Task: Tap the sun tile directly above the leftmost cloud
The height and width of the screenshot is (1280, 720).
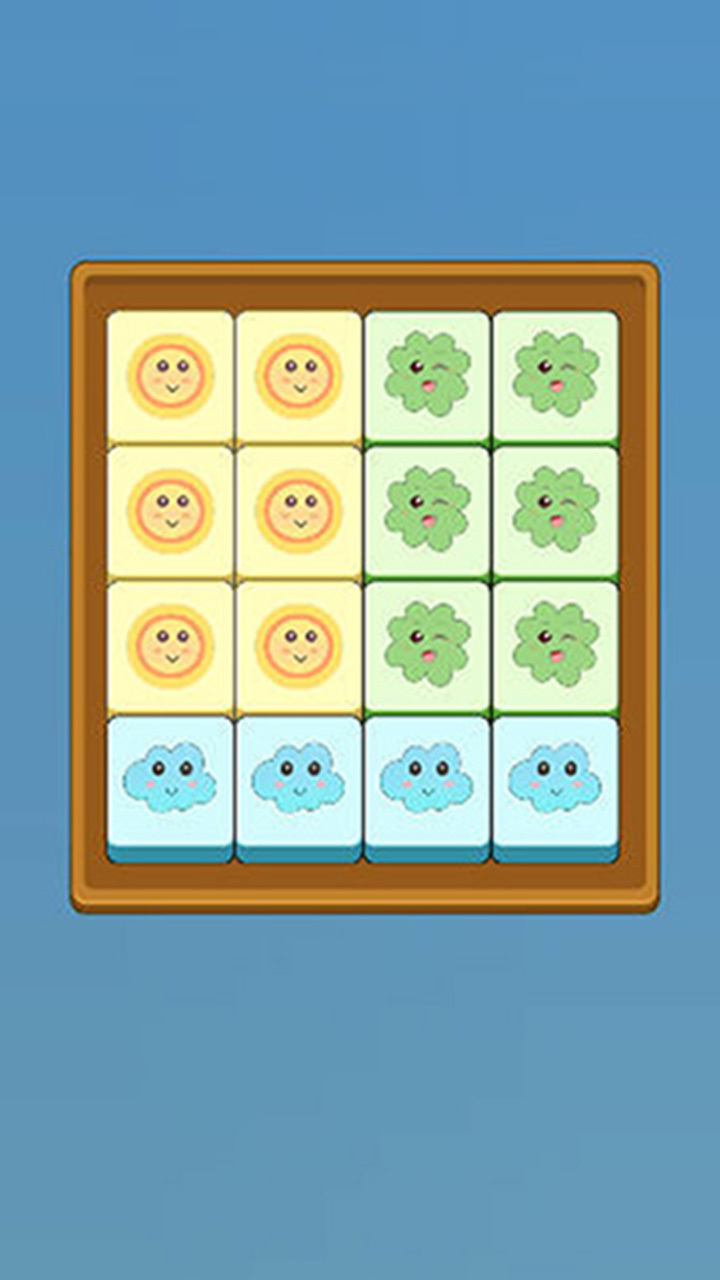Action: click(170, 645)
